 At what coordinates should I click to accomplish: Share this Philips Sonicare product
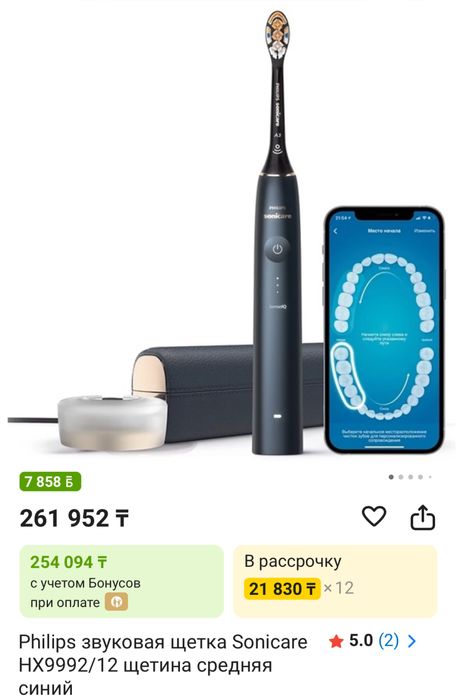(x=422, y=517)
